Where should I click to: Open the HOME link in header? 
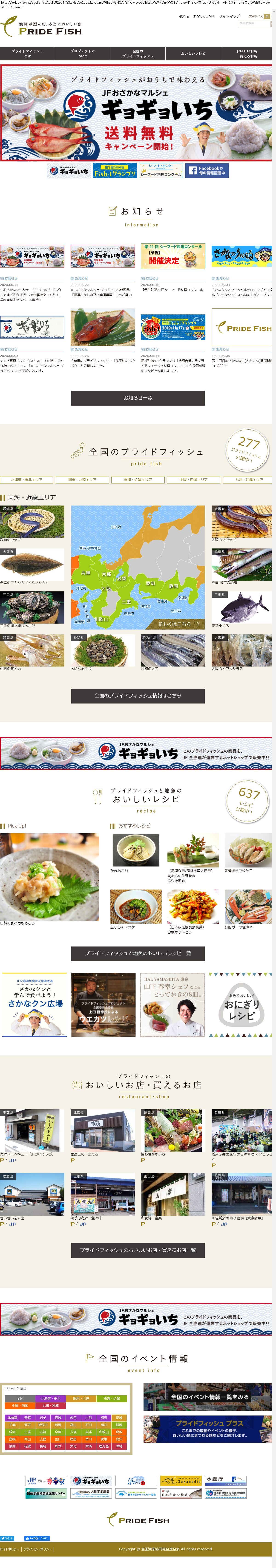[x=183, y=17]
